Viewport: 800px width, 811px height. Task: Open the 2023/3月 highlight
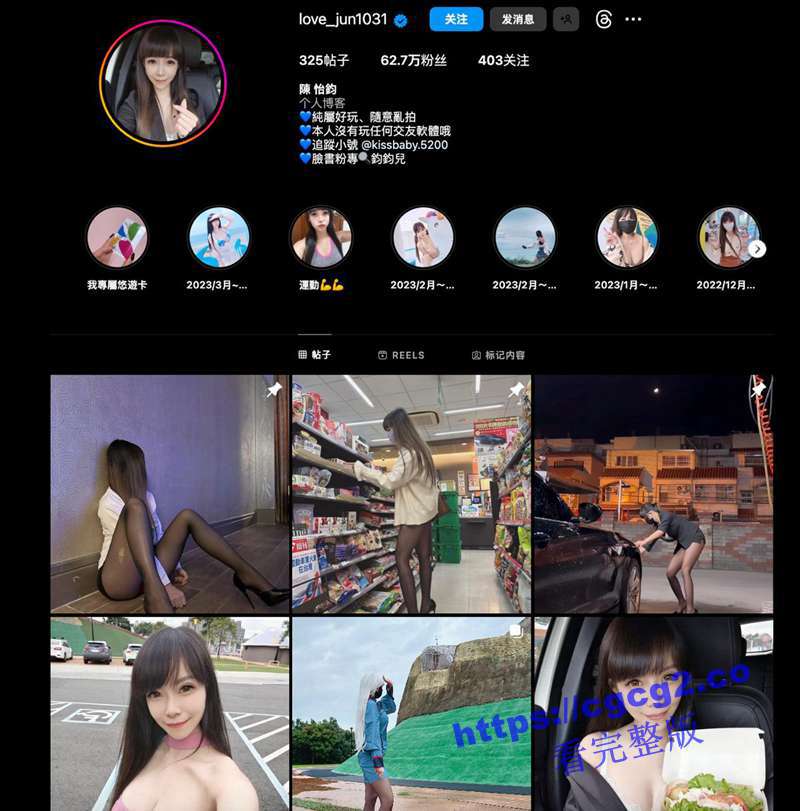coord(219,238)
